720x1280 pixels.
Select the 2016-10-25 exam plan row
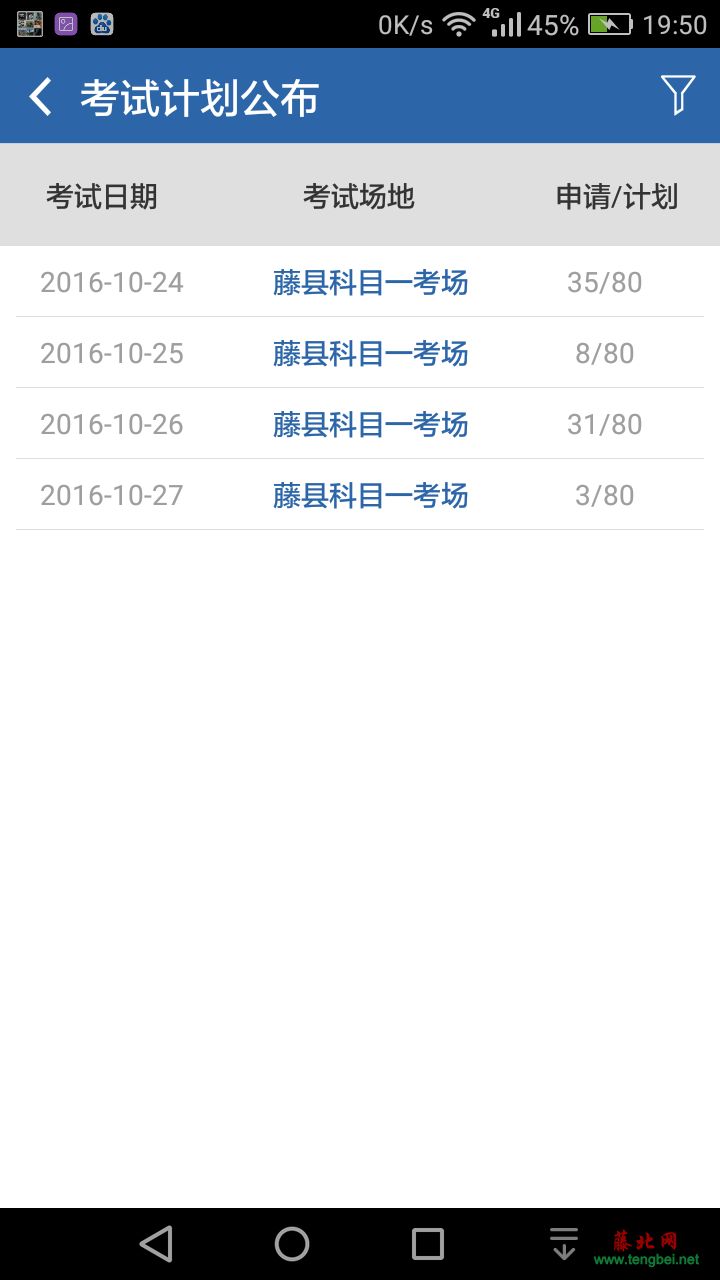360,353
